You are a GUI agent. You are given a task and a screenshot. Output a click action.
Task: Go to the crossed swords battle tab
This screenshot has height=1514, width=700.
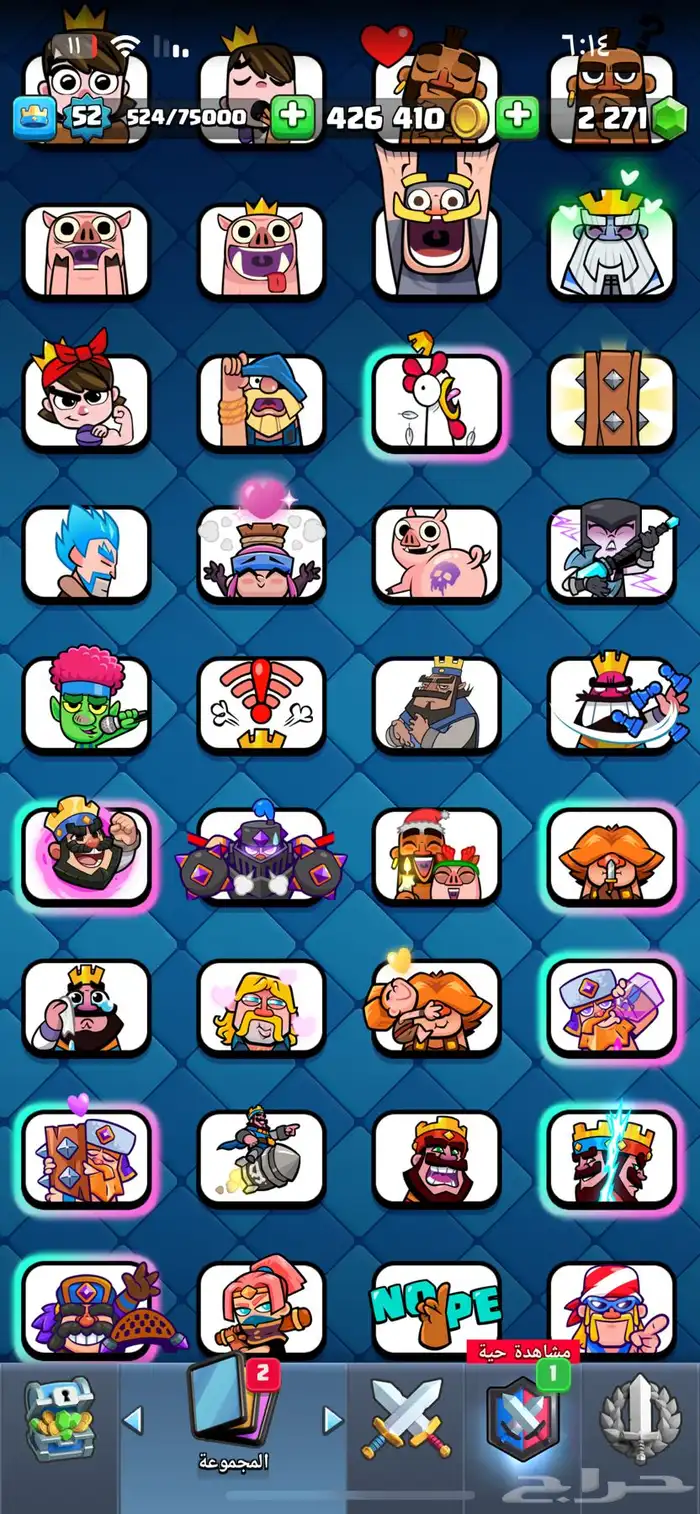pos(406,1419)
